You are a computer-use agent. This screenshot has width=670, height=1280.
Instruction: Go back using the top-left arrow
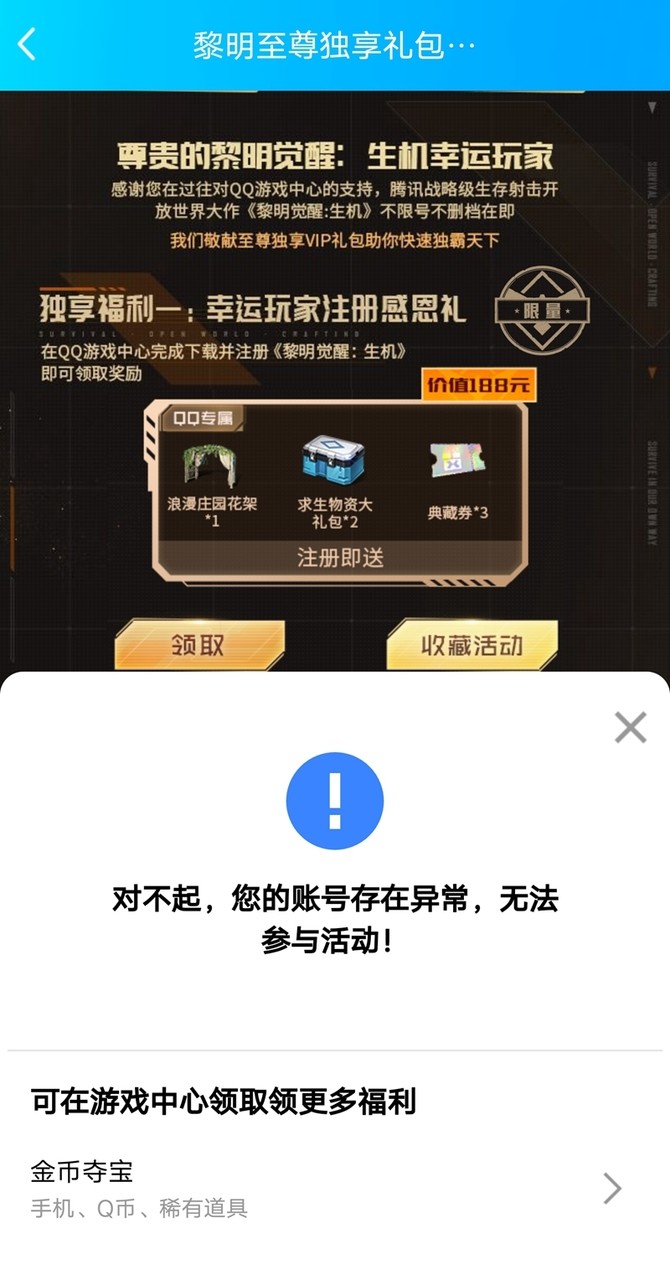pyautogui.click(x=27, y=44)
